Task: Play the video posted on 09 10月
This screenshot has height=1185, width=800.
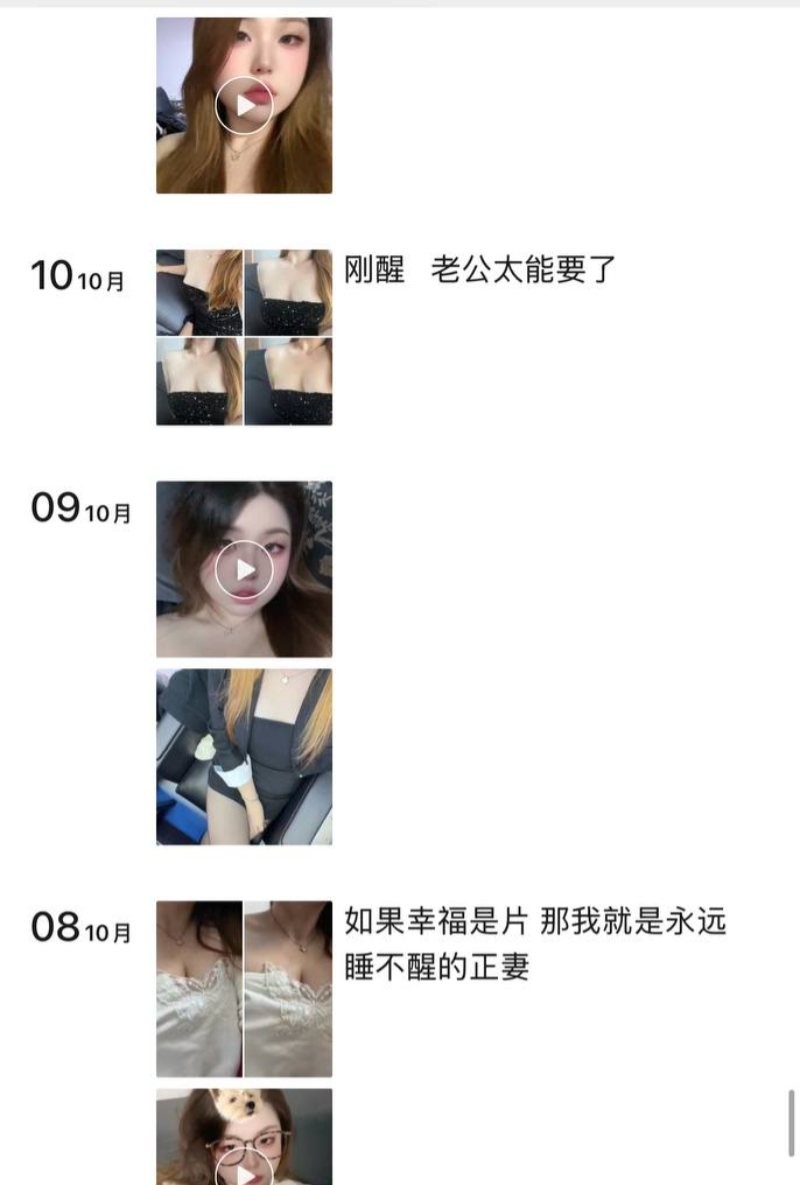Action: pyautogui.click(x=244, y=569)
